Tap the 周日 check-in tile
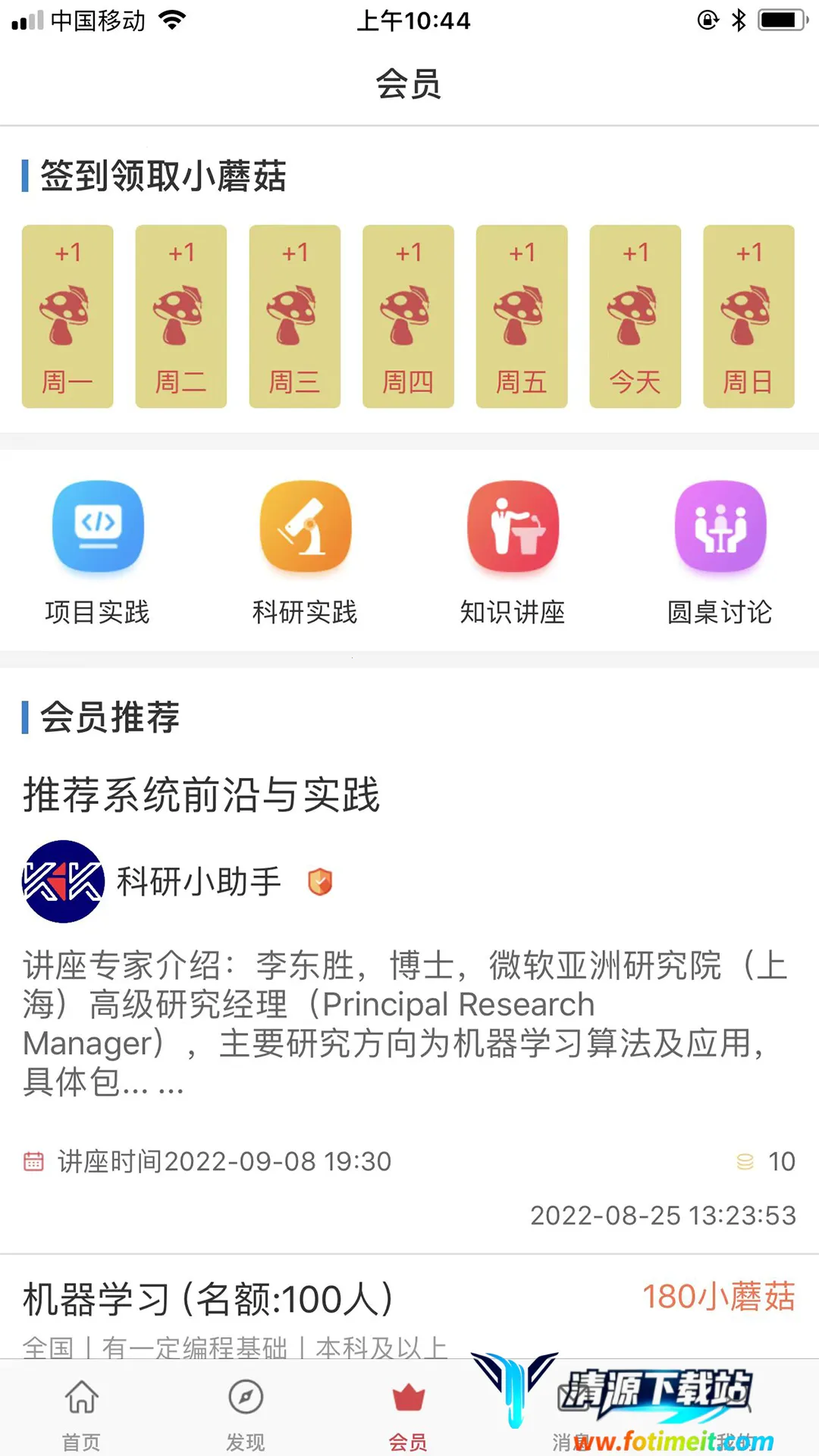 [748, 316]
